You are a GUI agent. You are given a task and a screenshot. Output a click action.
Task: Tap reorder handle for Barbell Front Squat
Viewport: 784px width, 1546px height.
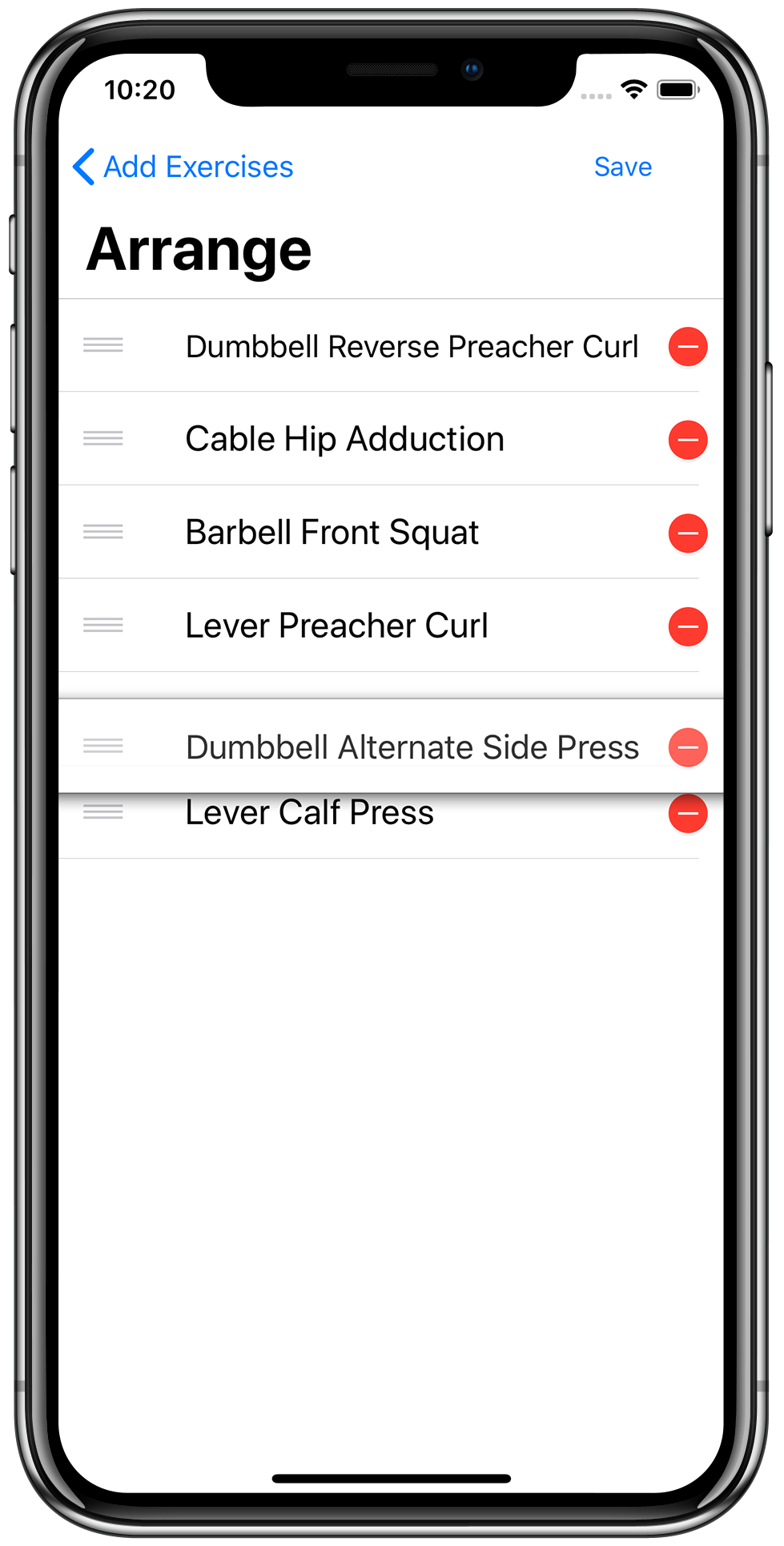[103, 532]
